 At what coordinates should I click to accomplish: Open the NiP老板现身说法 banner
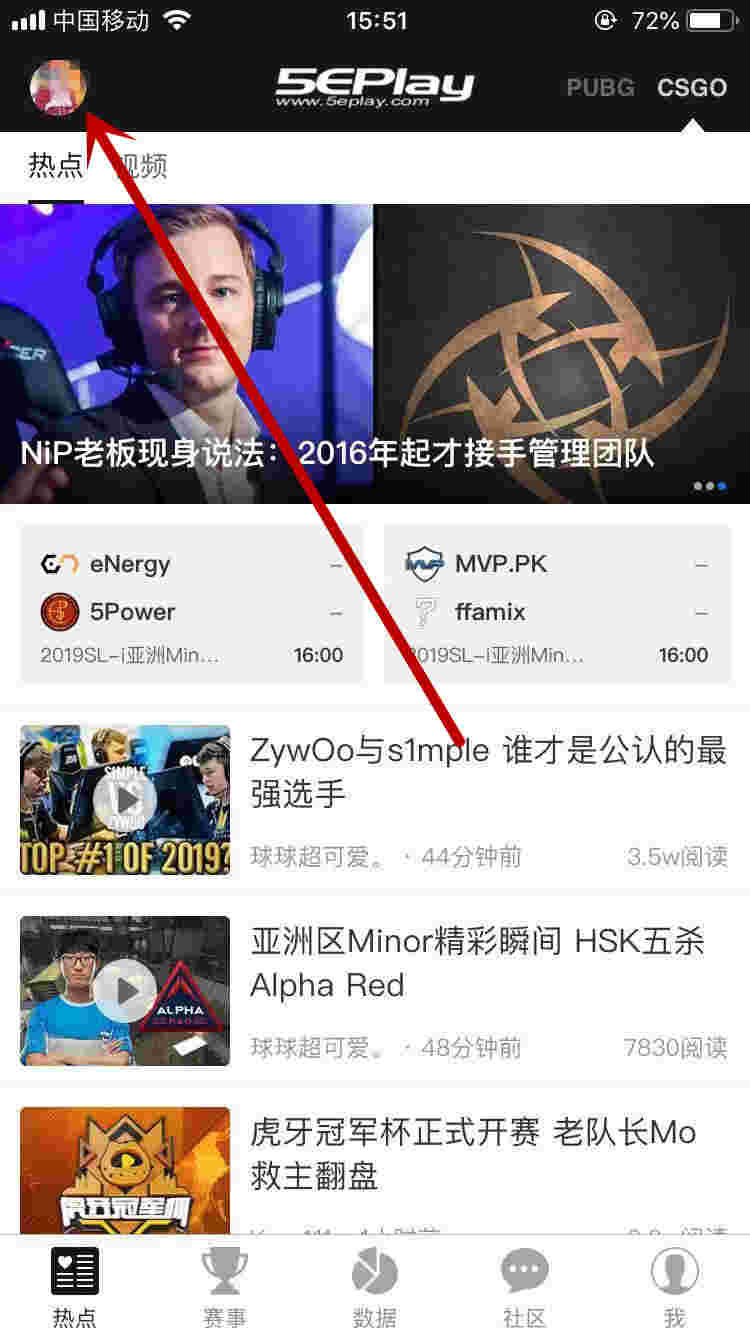click(375, 354)
